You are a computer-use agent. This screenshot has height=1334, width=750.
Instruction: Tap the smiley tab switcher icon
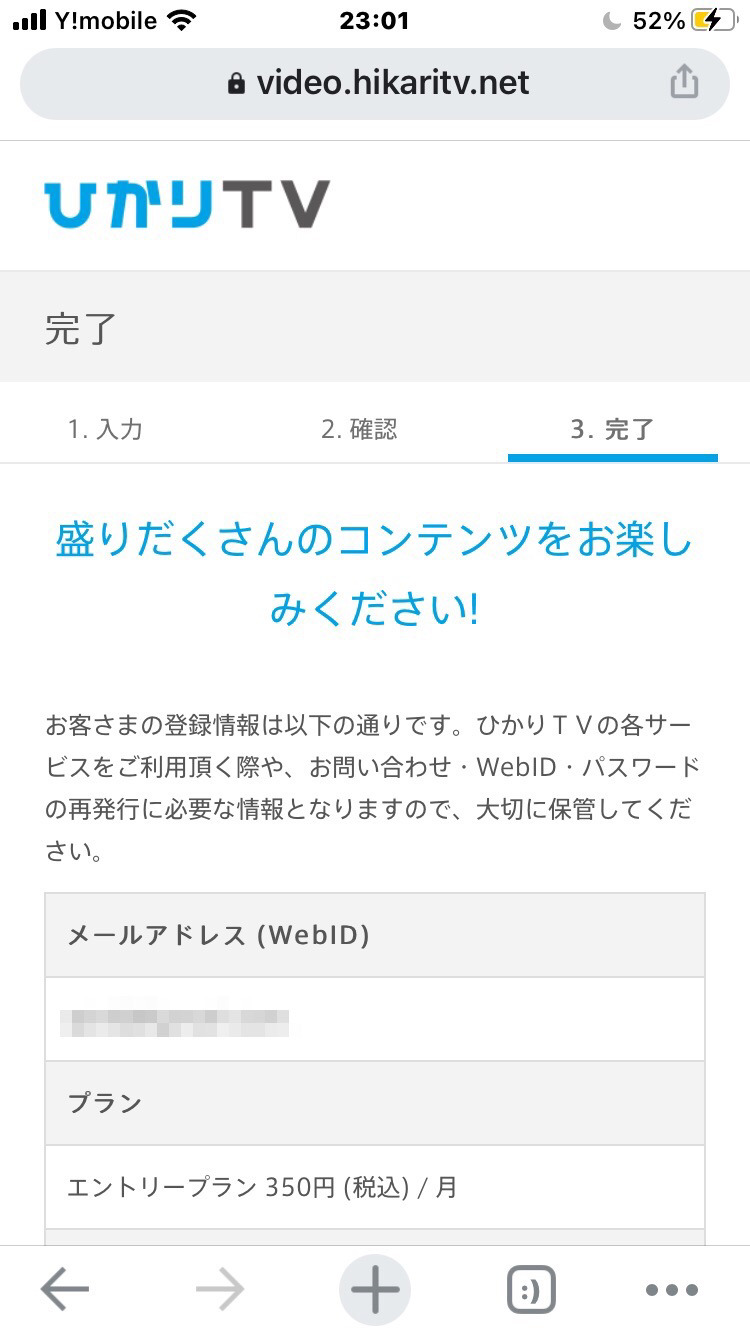(x=531, y=1289)
